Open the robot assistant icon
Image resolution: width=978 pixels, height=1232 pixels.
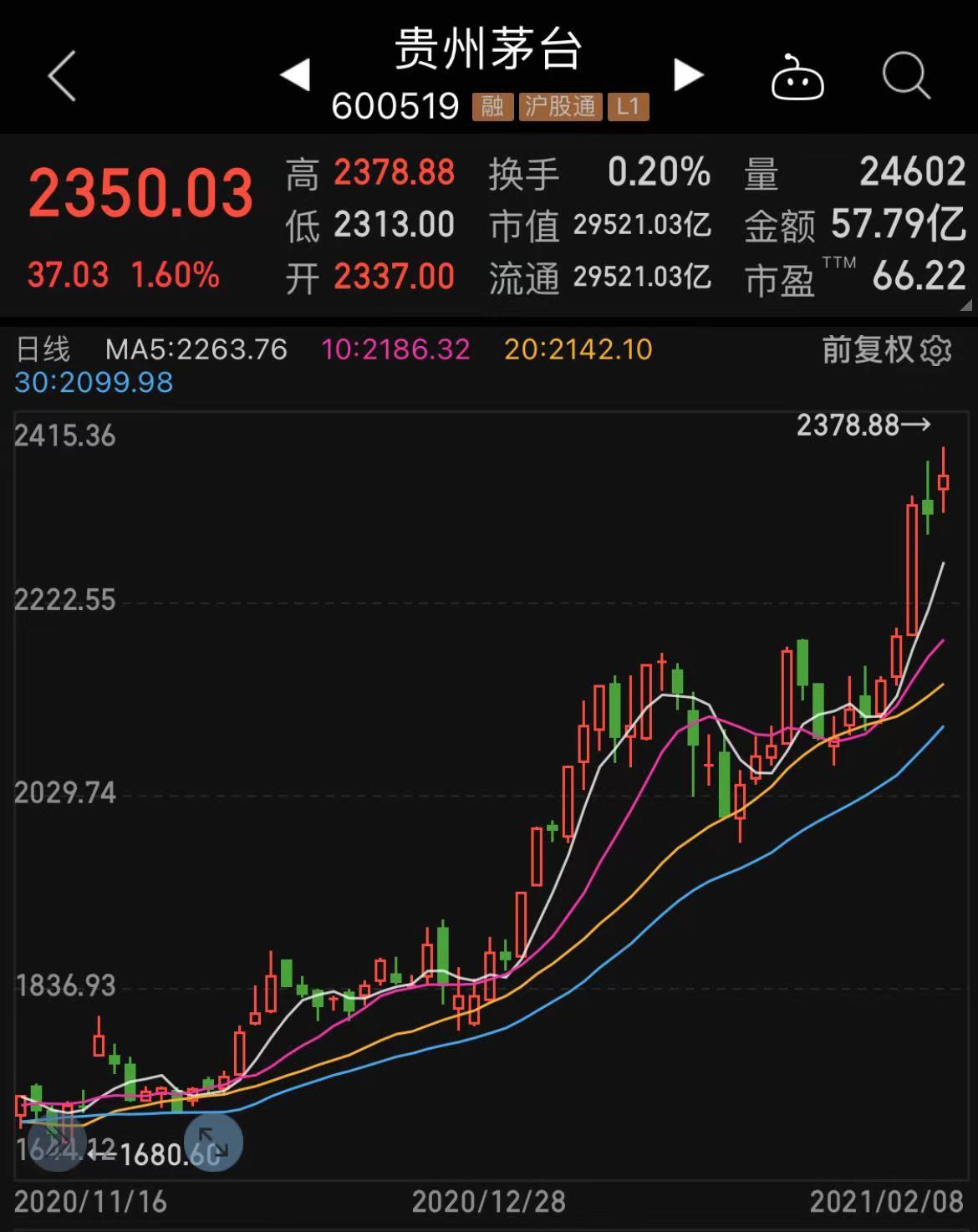(x=797, y=78)
